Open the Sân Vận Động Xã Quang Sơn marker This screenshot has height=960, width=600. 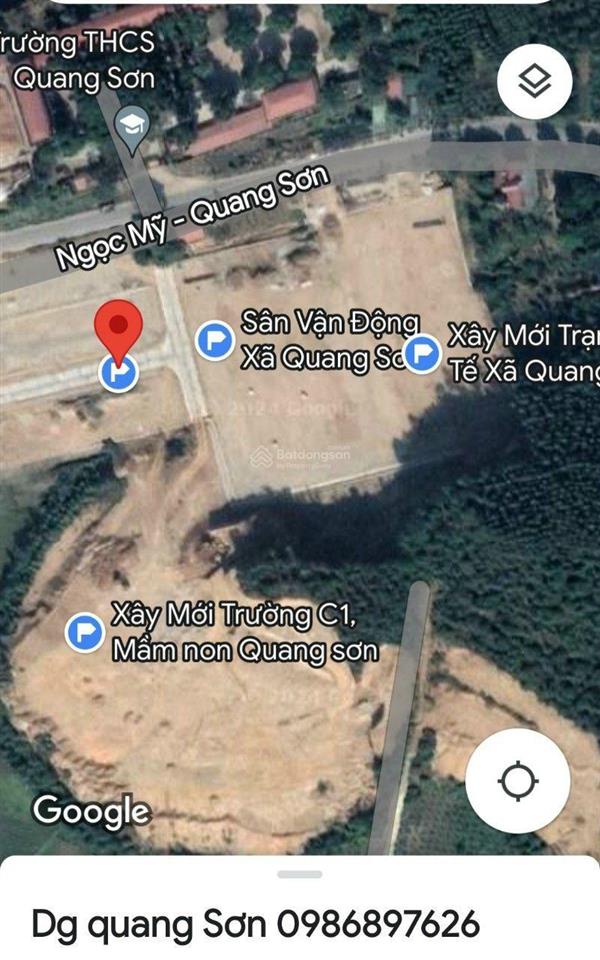click(x=214, y=340)
